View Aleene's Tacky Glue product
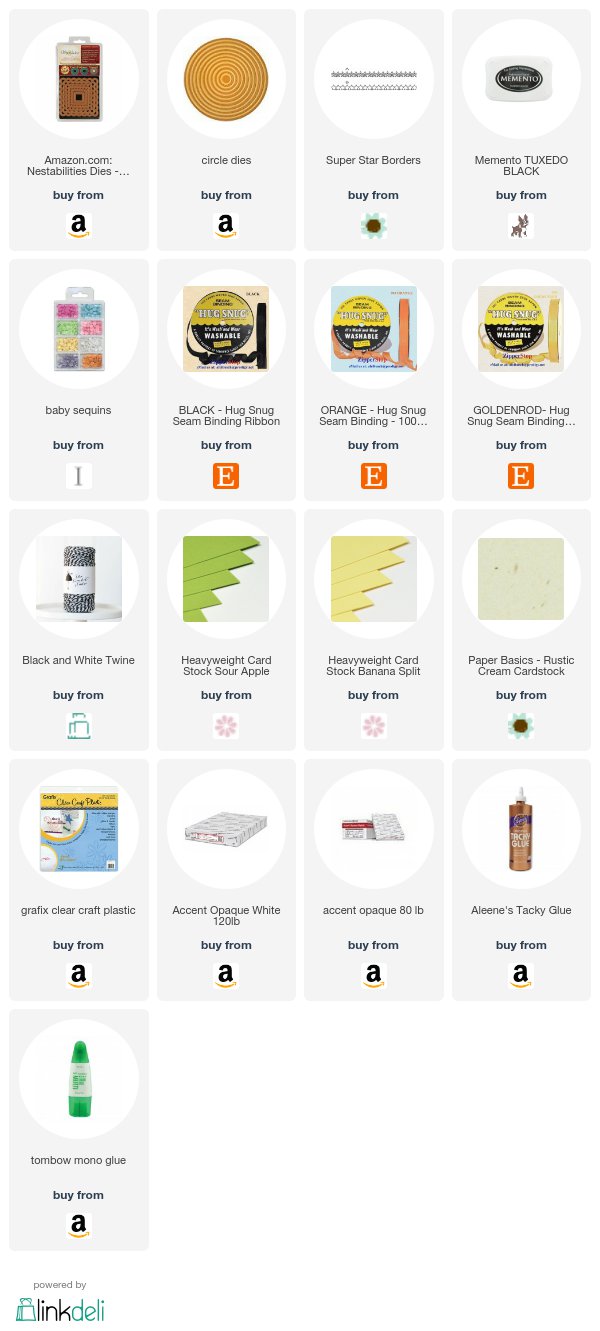The height and width of the screenshot is (1331, 600). [x=521, y=880]
